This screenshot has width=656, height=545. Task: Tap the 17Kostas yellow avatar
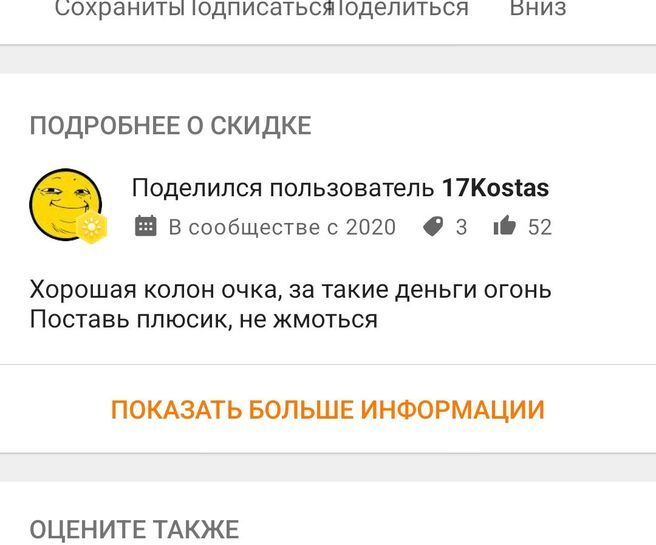pos(66,204)
